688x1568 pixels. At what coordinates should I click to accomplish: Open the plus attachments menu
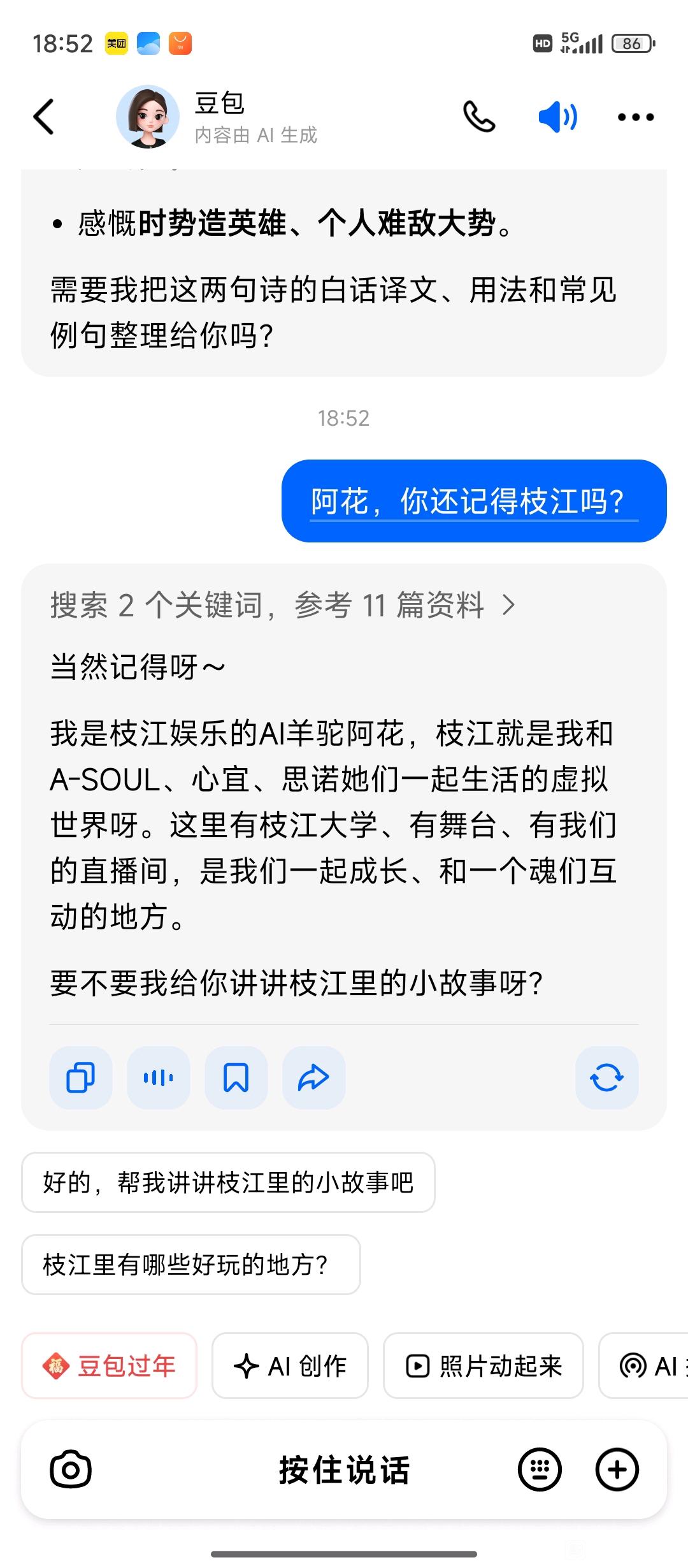617,1470
